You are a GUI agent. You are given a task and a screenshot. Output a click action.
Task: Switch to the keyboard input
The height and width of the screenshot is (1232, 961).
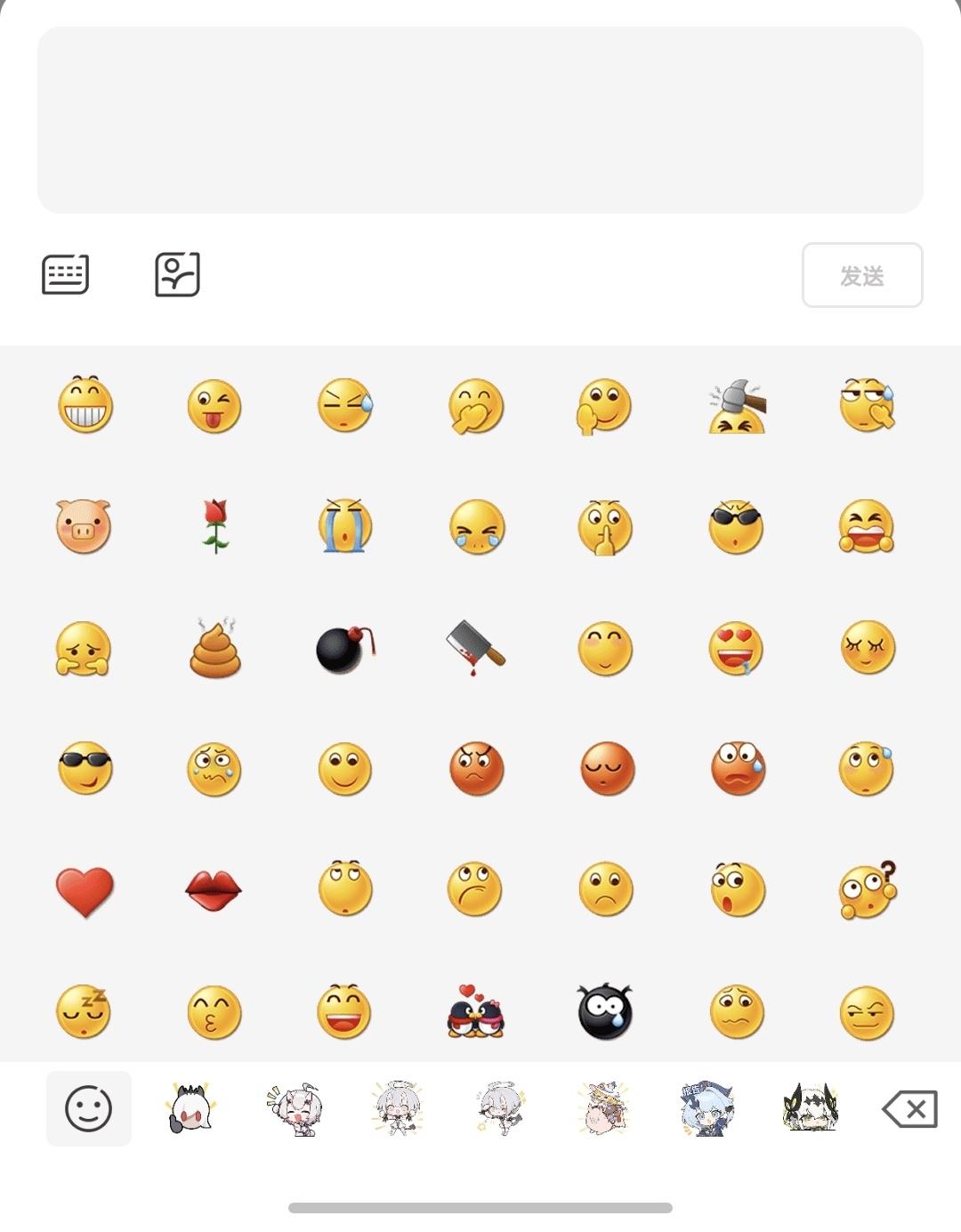click(x=65, y=274)
